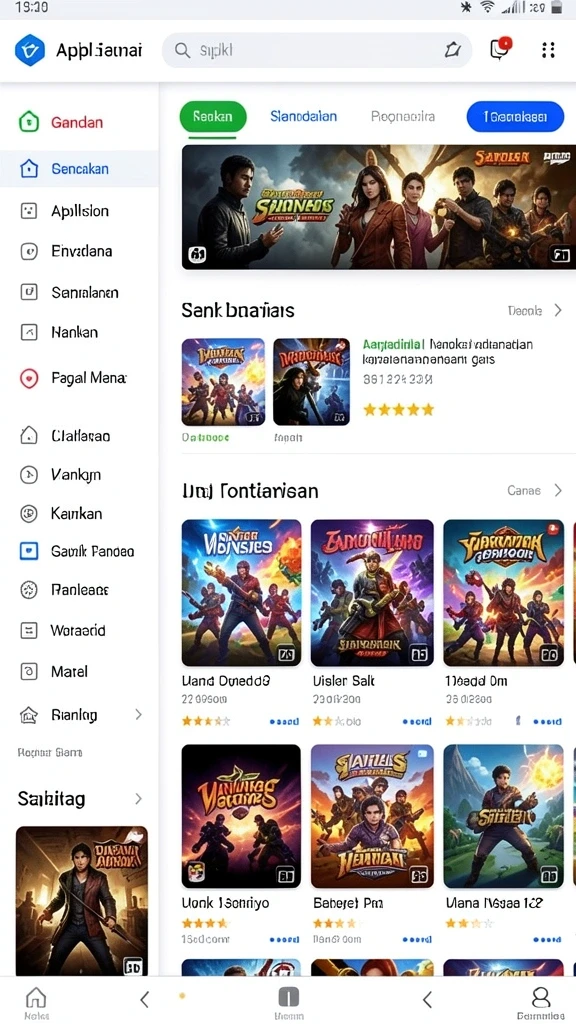The width and height of the screenshot is (576, 1024).
Task: Open the Sahitag section chevron
Action: point(138,799)
